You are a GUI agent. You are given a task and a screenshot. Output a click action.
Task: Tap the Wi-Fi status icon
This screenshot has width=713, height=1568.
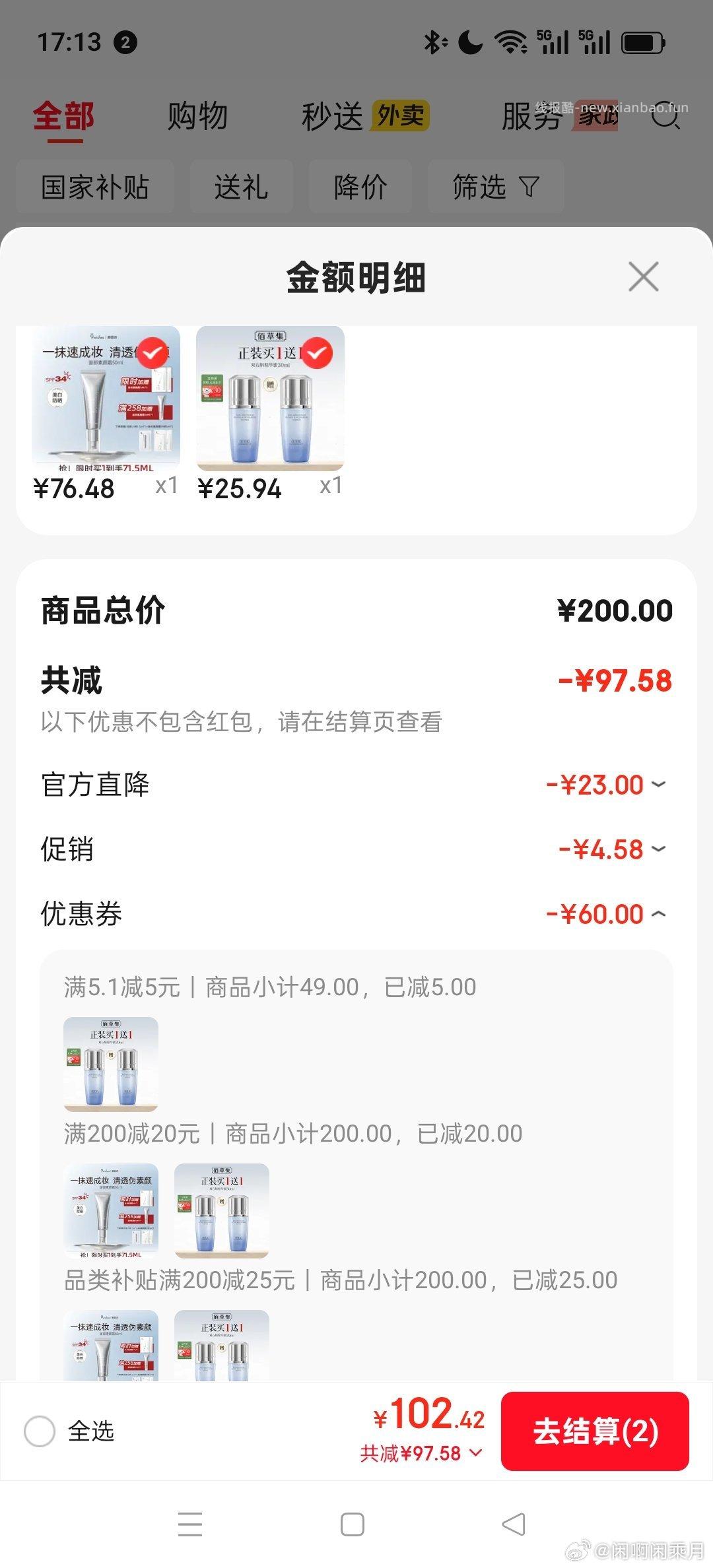point(514,41)
